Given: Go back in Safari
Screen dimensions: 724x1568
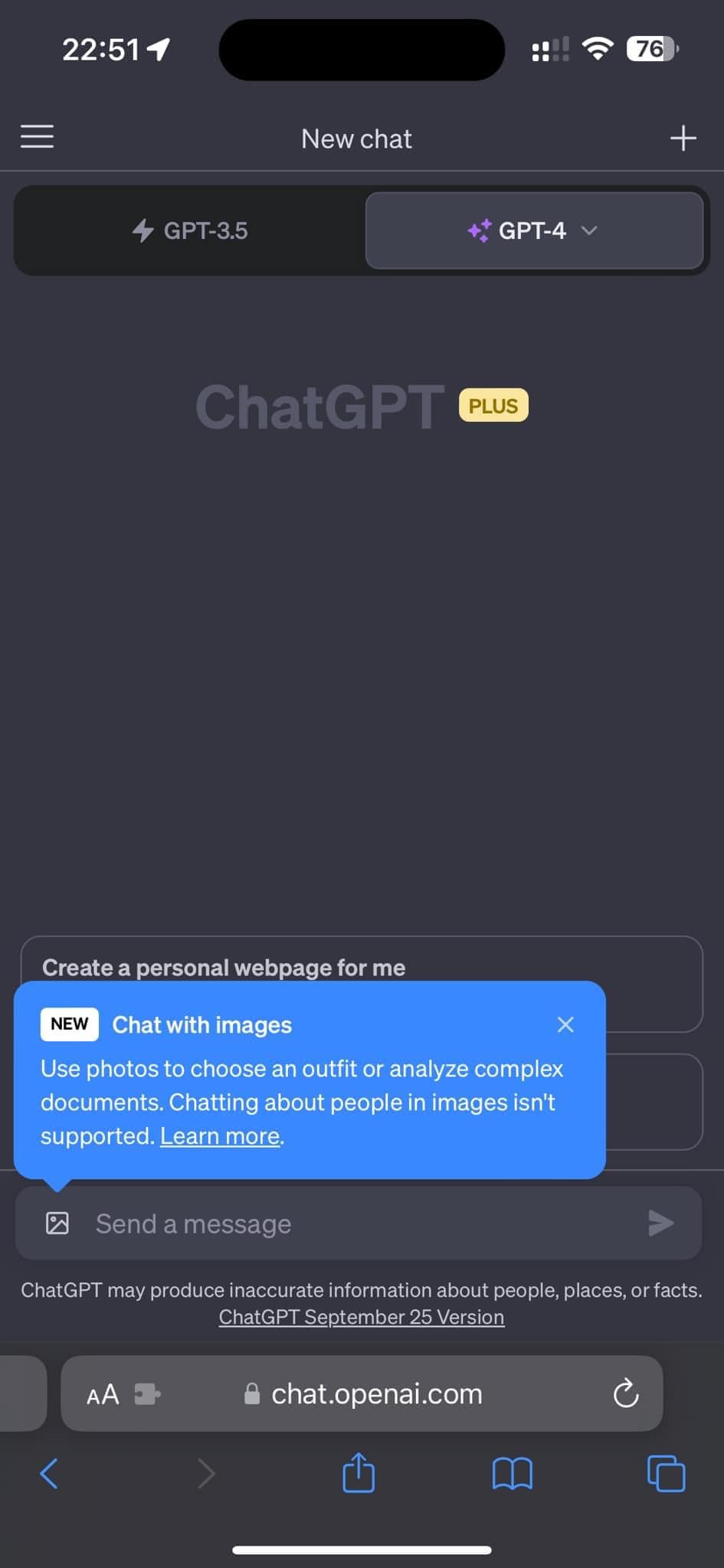Looking at the screenshot, I should pos(49,1473).
